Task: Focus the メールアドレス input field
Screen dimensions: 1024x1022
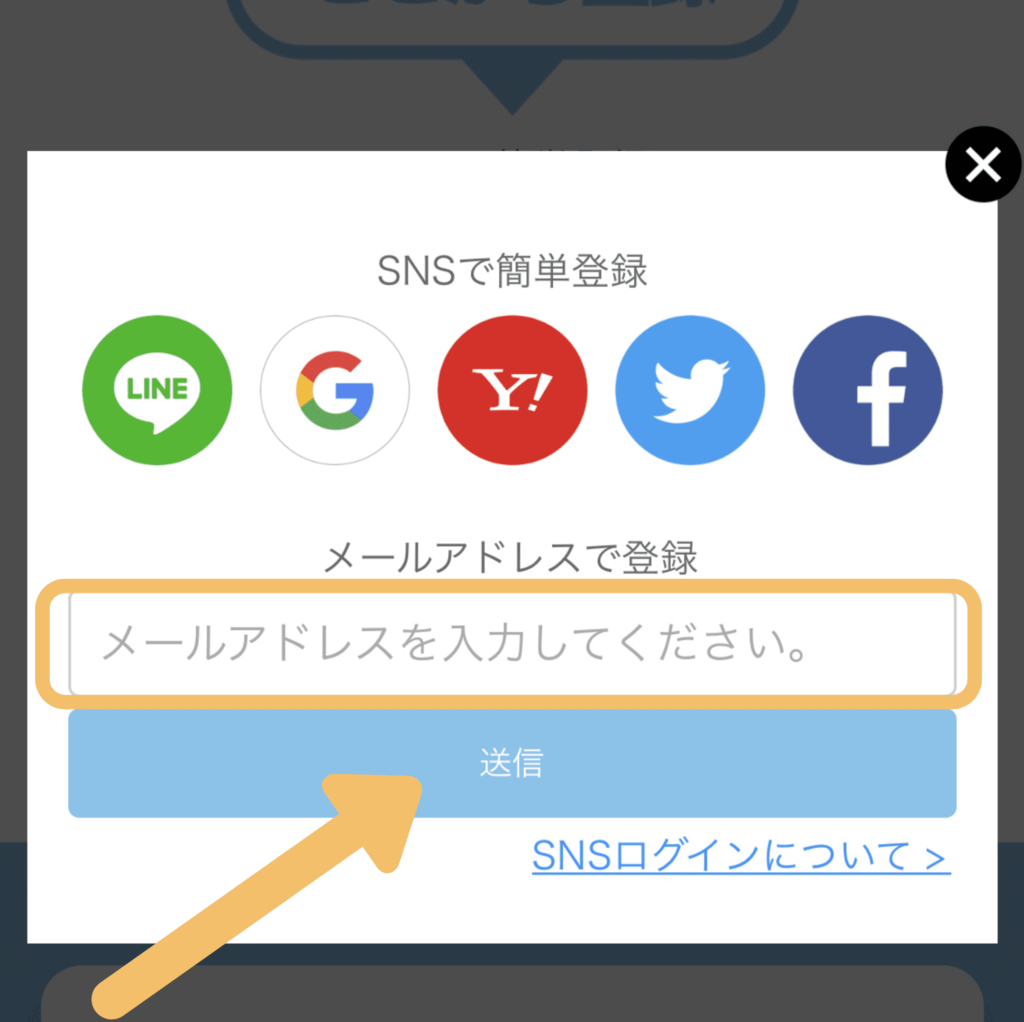Action: [x=512, y=645]
